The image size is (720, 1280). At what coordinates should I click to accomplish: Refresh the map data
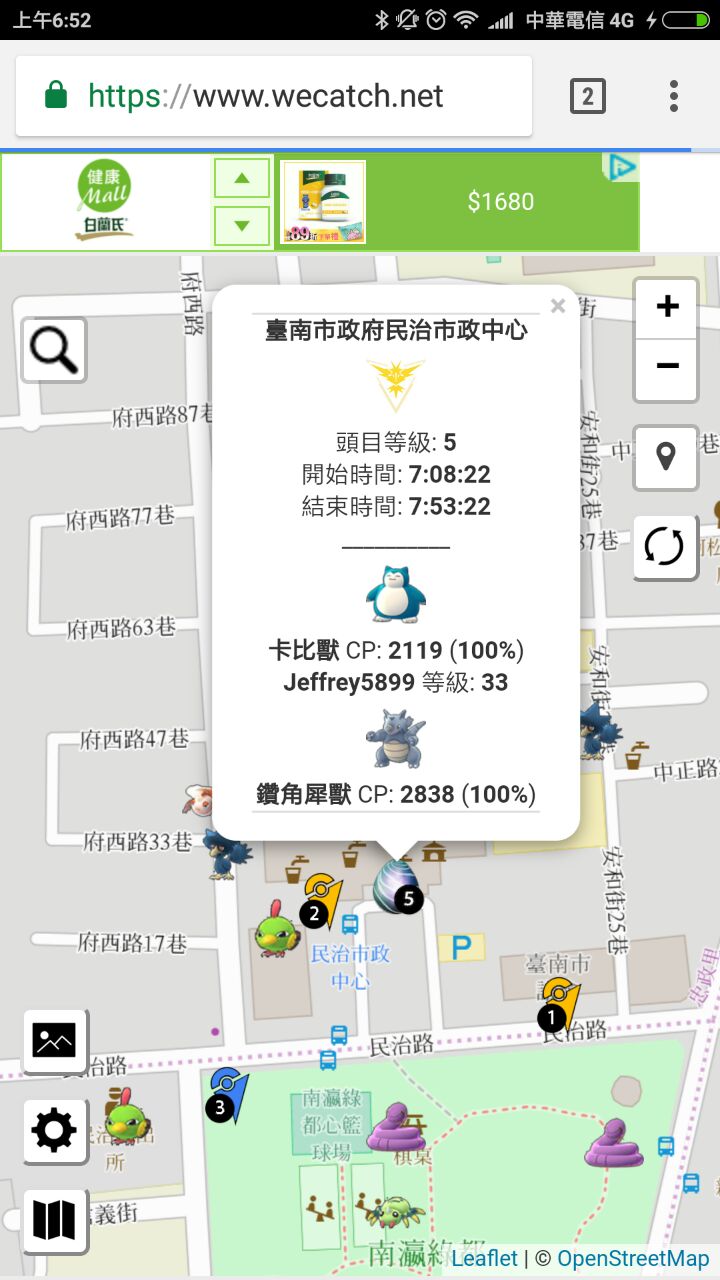pyautogui.click(x=666, y=547)
